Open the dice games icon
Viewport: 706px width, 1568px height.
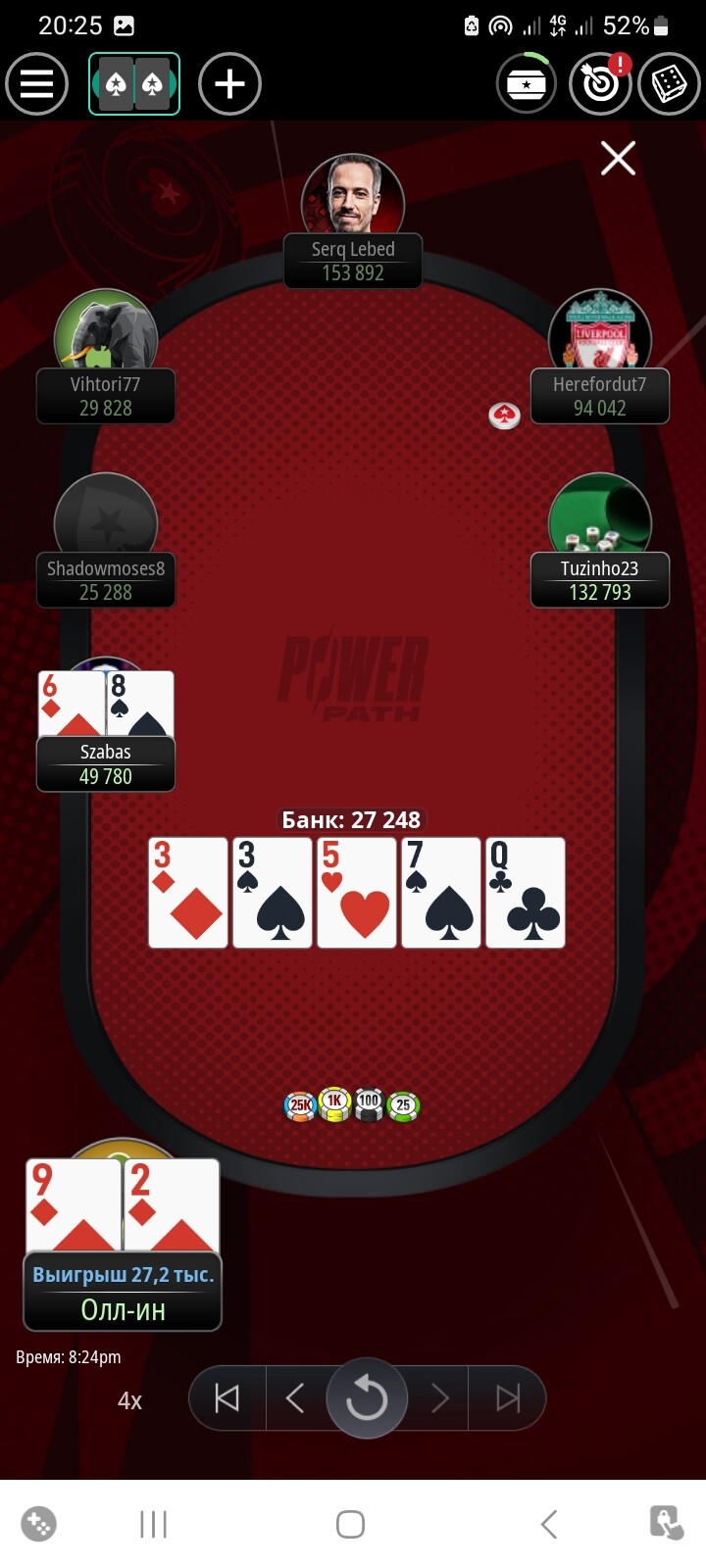click(670, 84)
